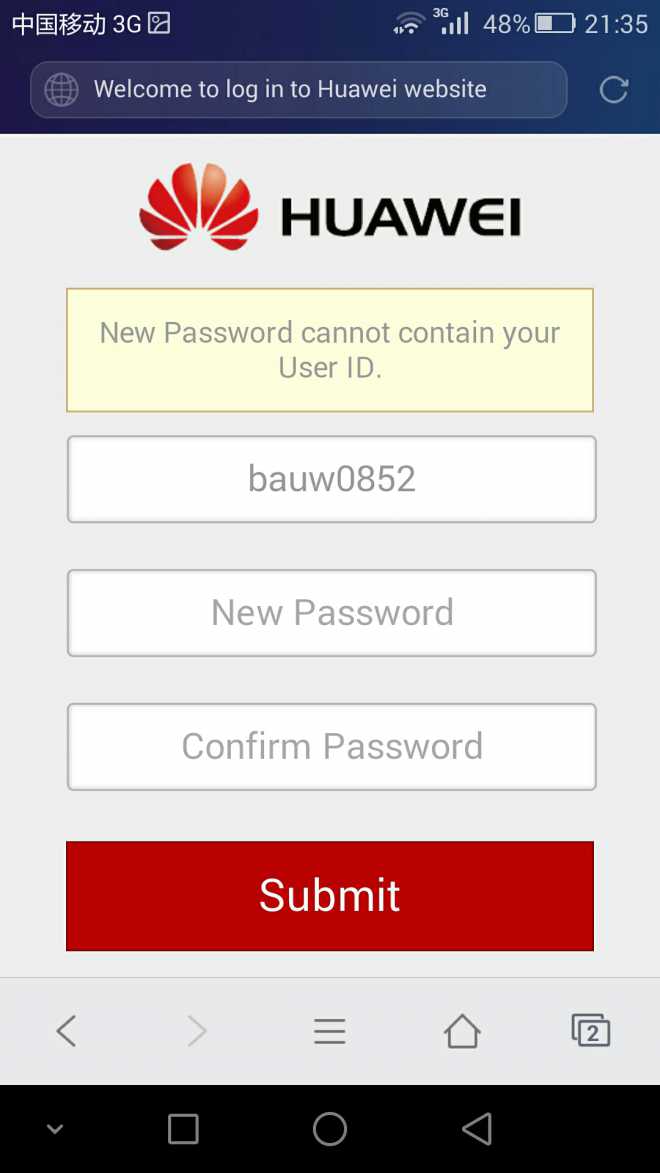
Task: Select the Confirm Password field
Action: (331, 747)
